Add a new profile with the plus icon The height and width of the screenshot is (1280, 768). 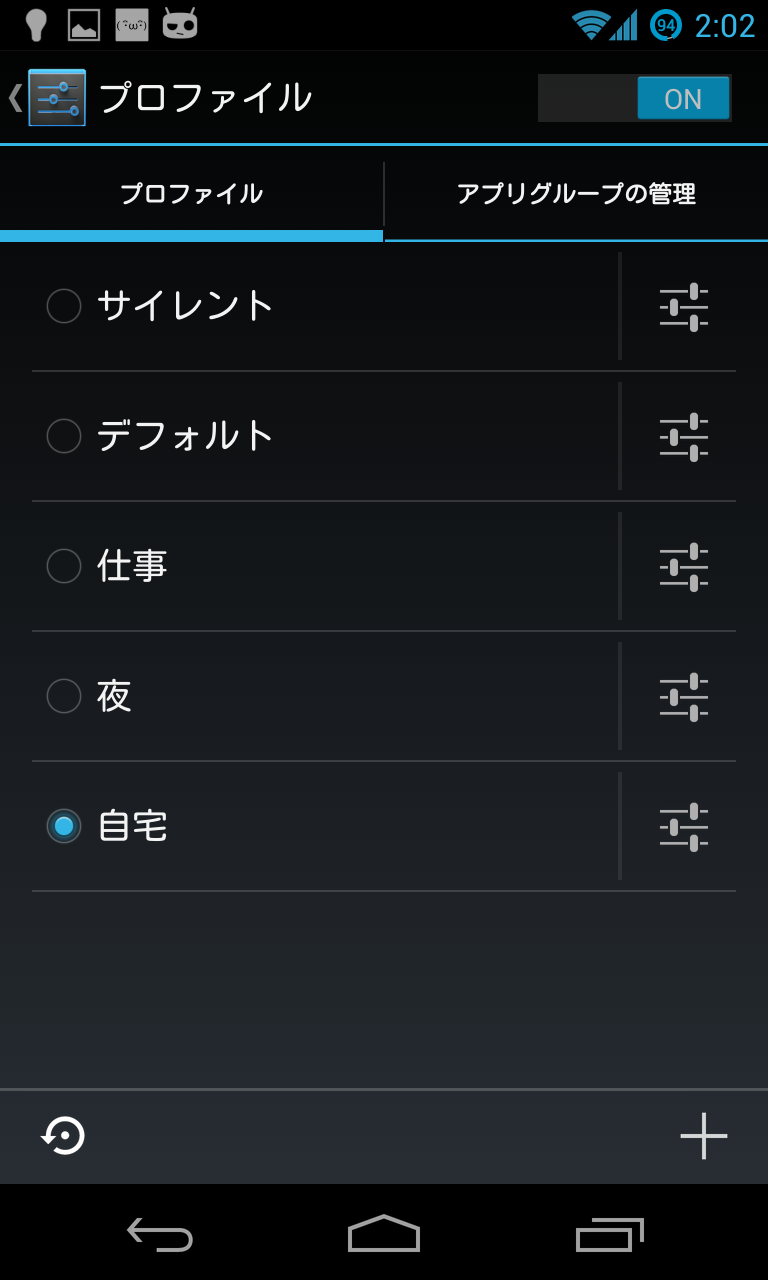703,1136
